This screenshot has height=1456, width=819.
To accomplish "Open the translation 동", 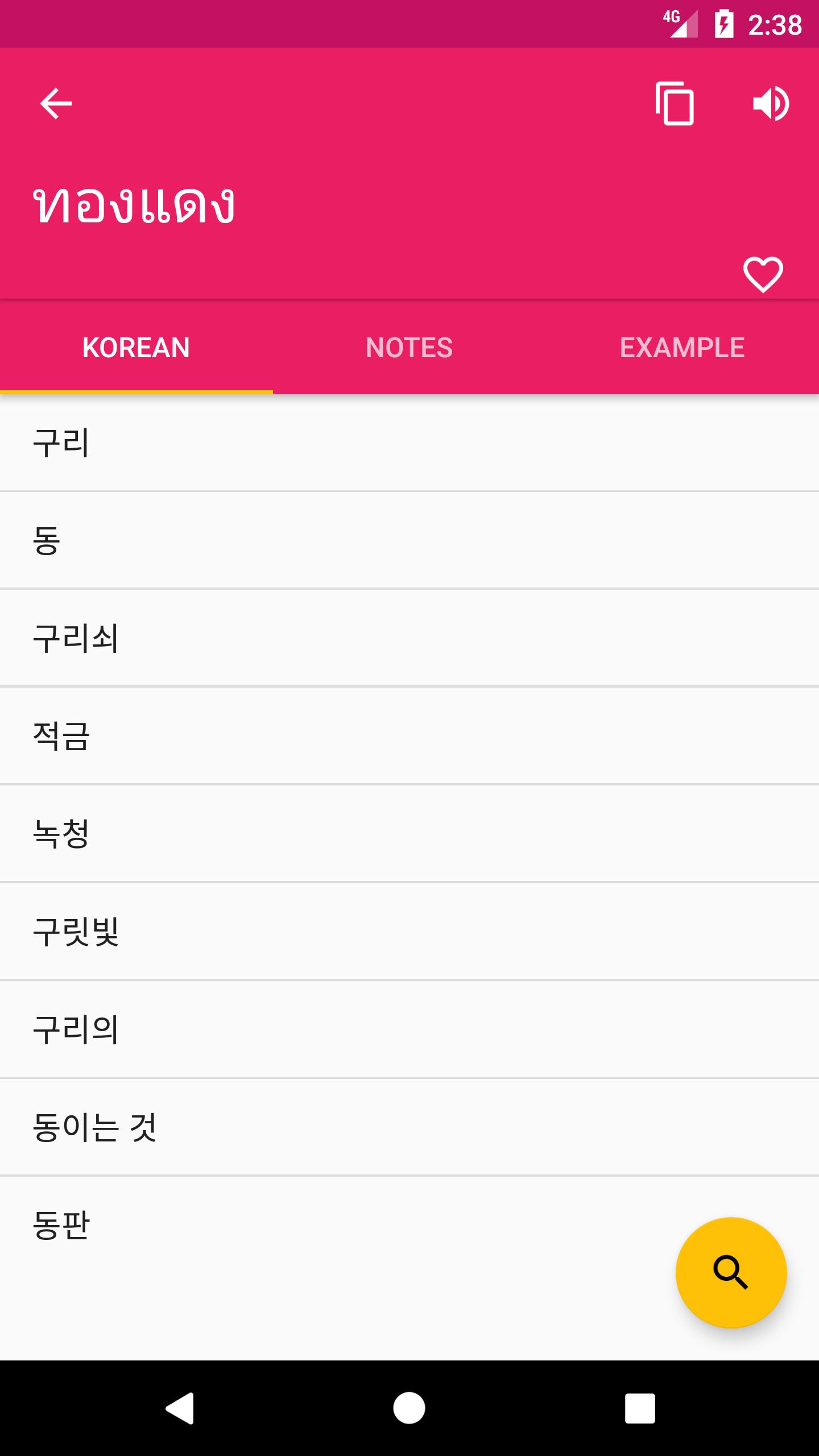I will coord(409,540).
